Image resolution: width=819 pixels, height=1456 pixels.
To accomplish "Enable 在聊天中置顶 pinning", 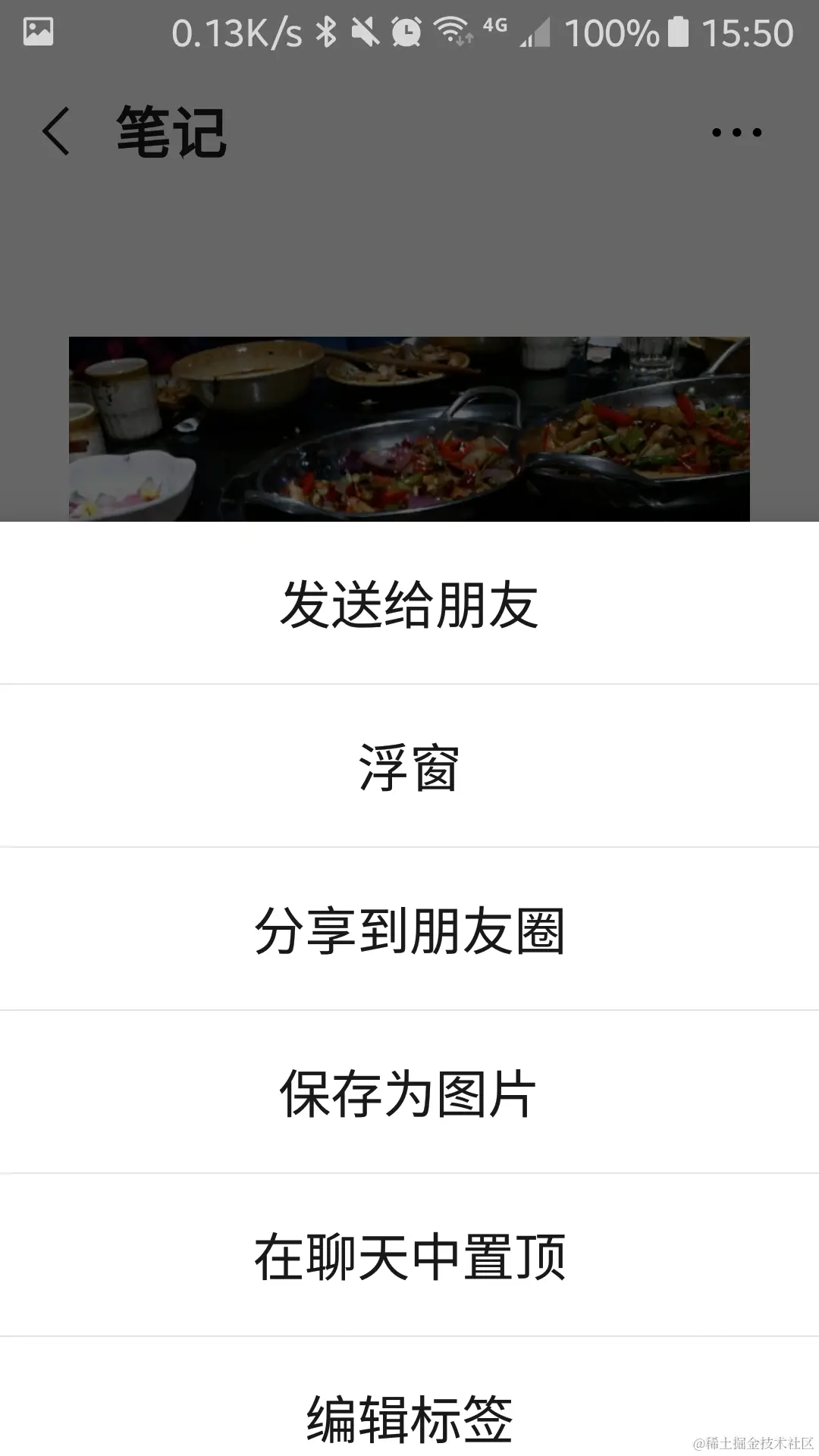I will (x=409, y=1259).
